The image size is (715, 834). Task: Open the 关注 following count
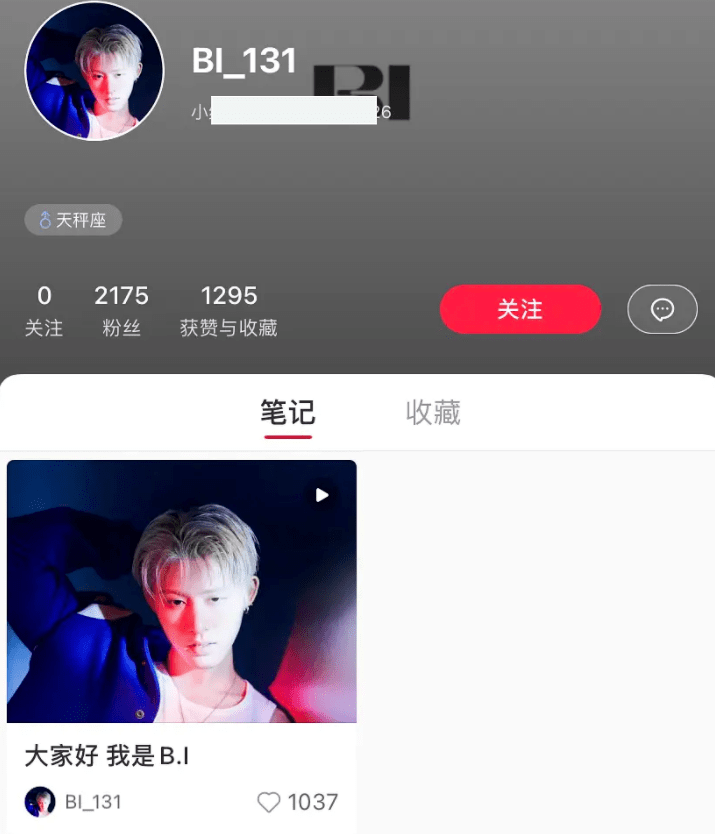[44, 310]
